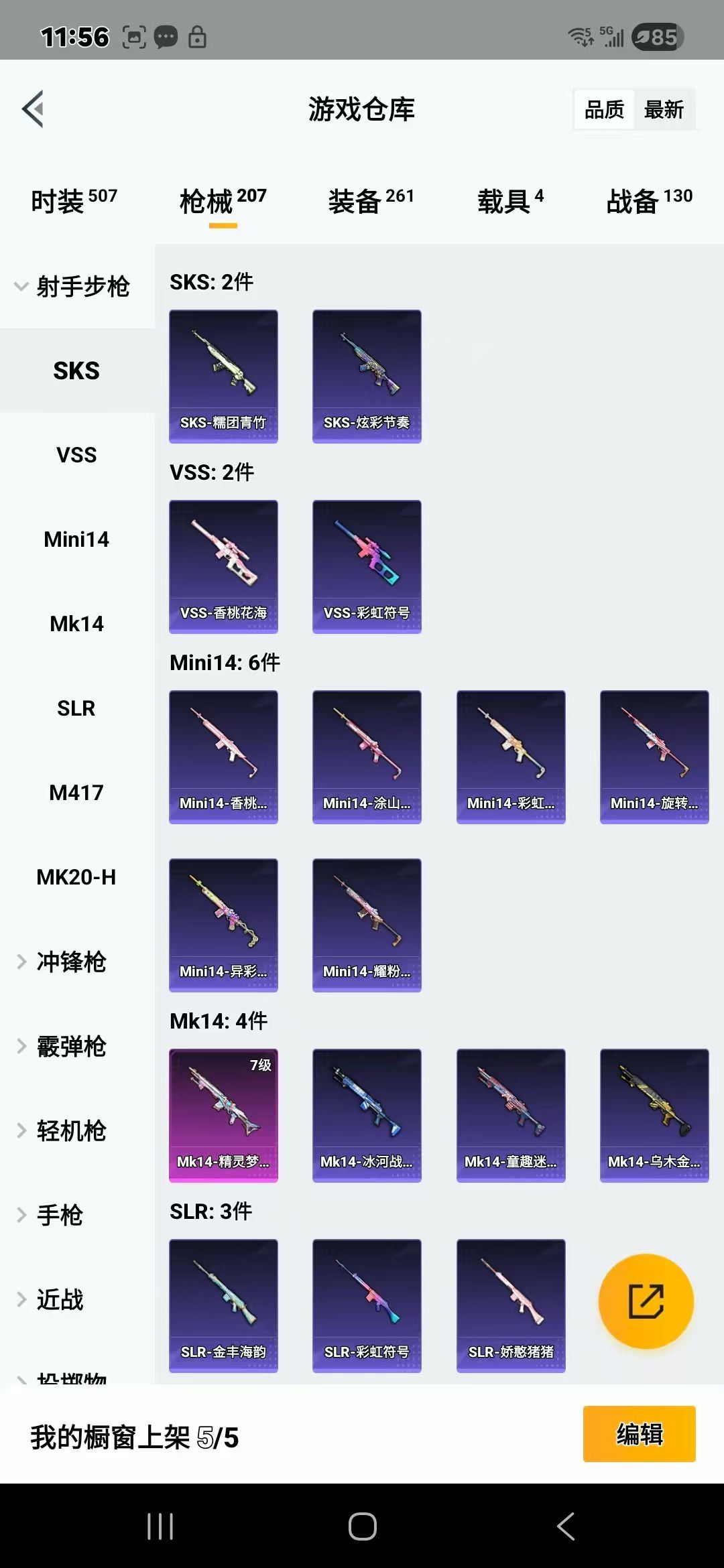Viewport: 724px width, 1568px height.
Task: Tap the orange share floating button
Action: pyautogui.click(x=646, y=1301)
